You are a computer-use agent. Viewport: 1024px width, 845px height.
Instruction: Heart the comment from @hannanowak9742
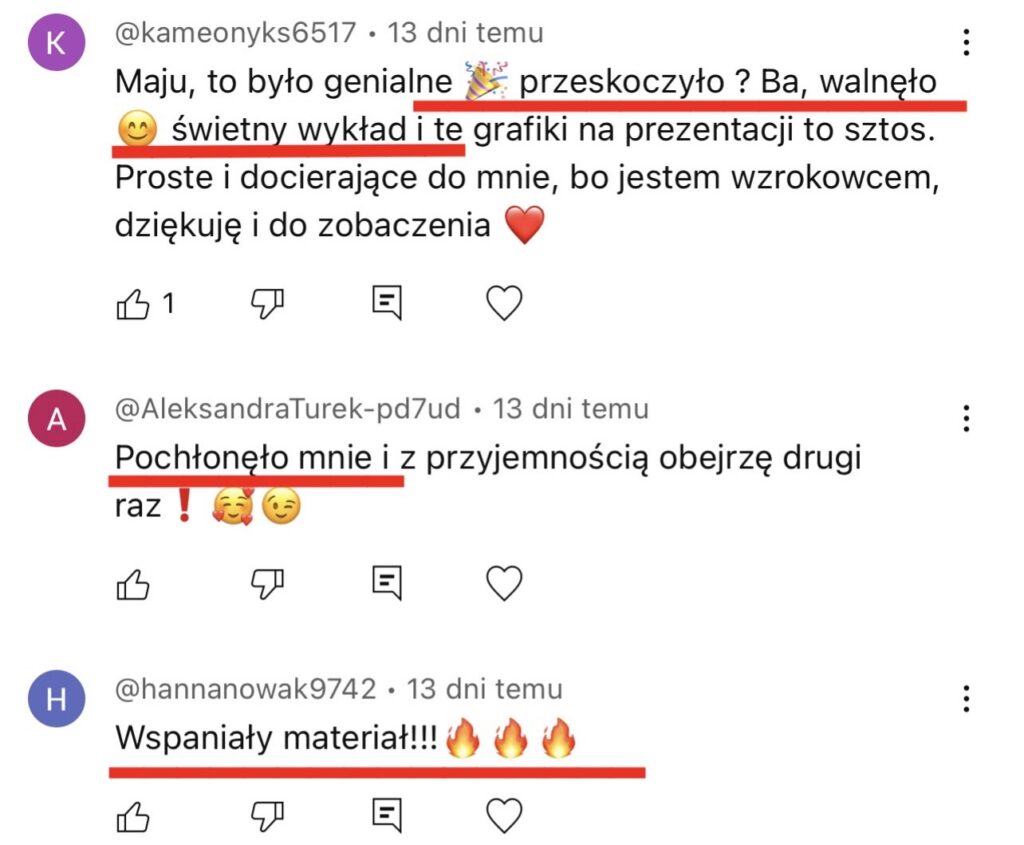click(x=504, y=815)
